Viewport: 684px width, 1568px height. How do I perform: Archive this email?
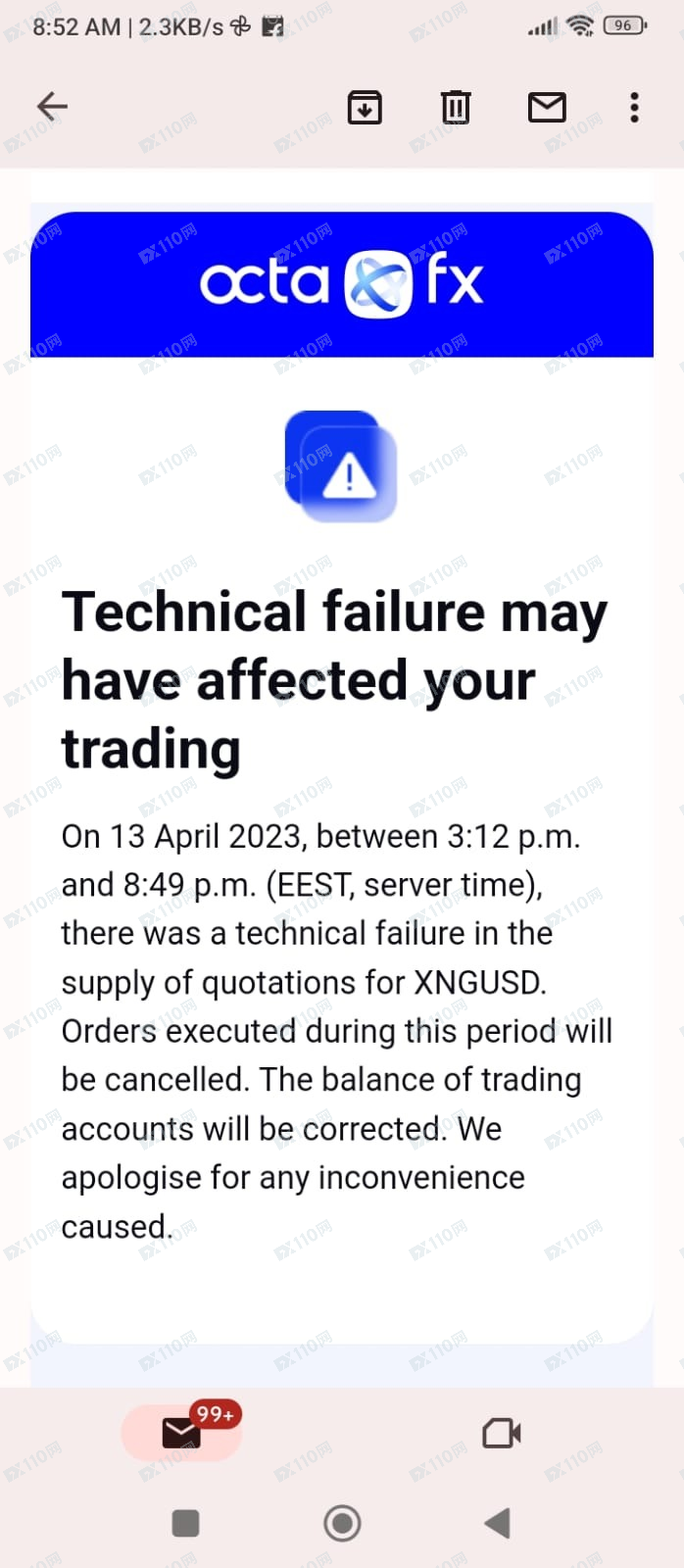(x=365, y=107)
